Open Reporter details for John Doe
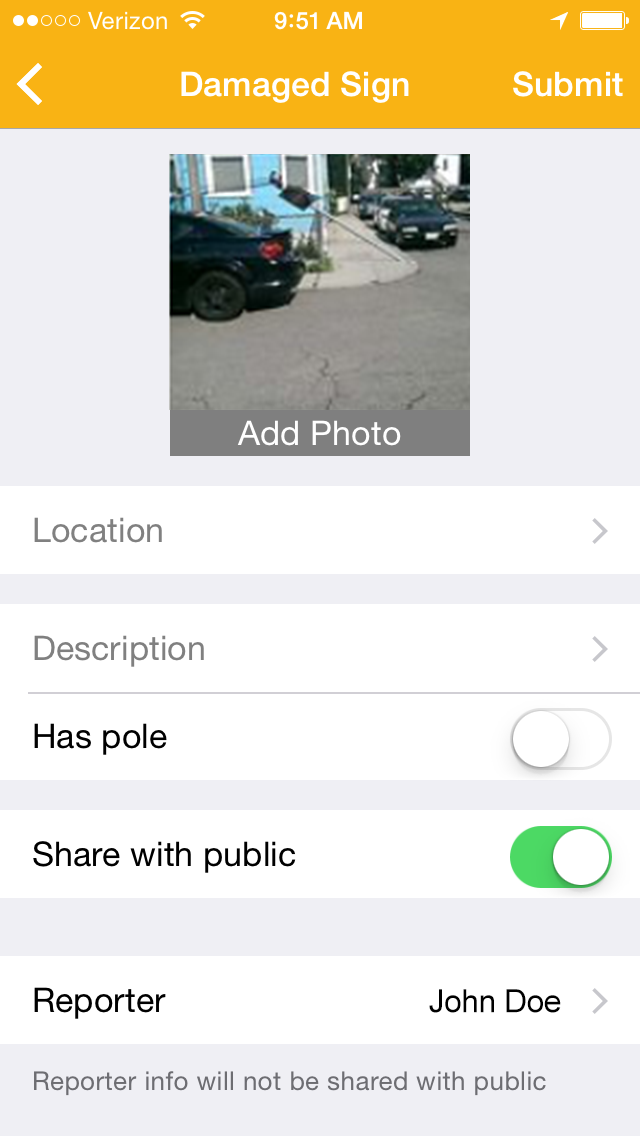640x1136 pixels. pos(320,1001)
